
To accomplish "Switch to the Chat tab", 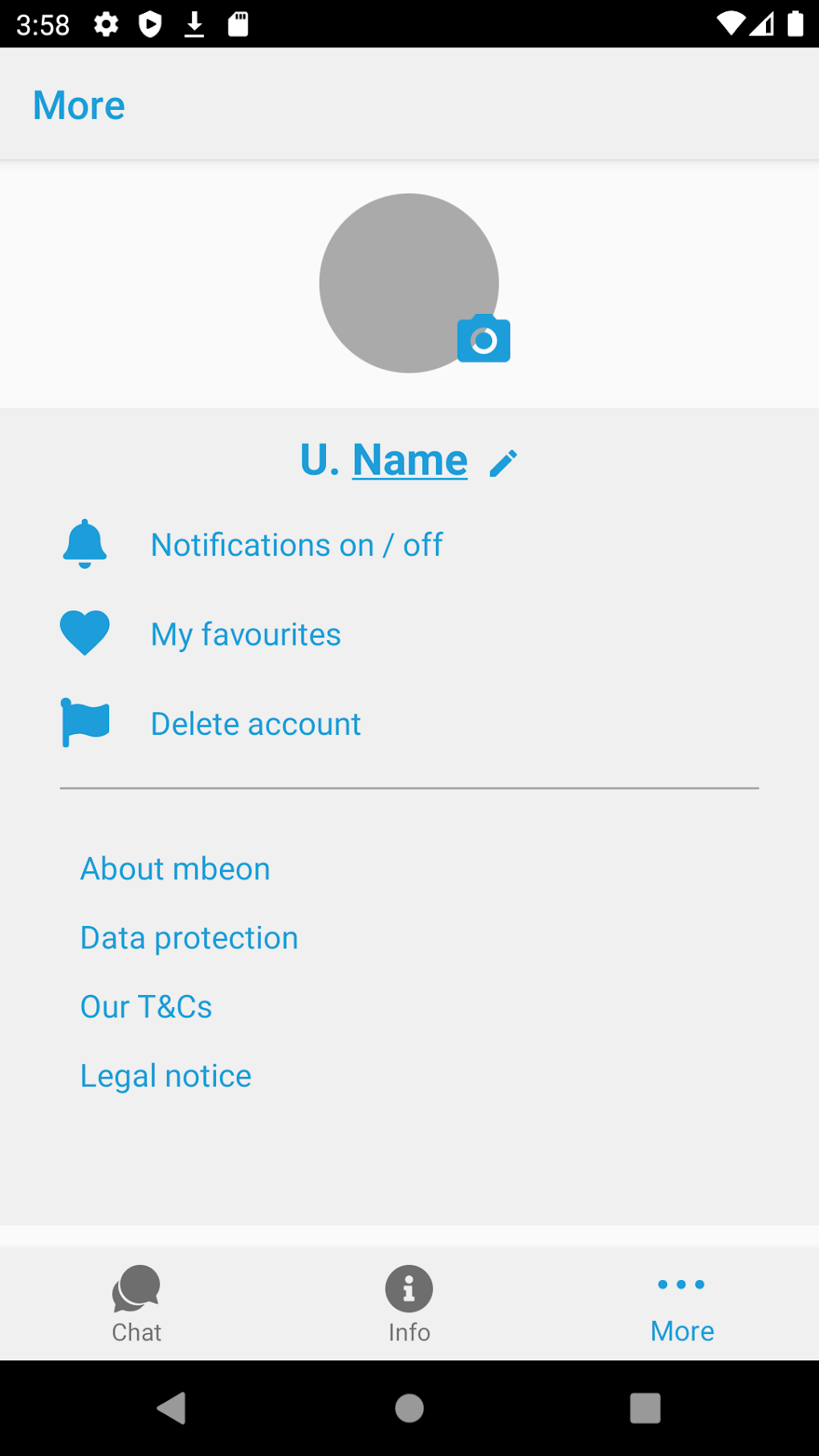I will [136, 1303].
